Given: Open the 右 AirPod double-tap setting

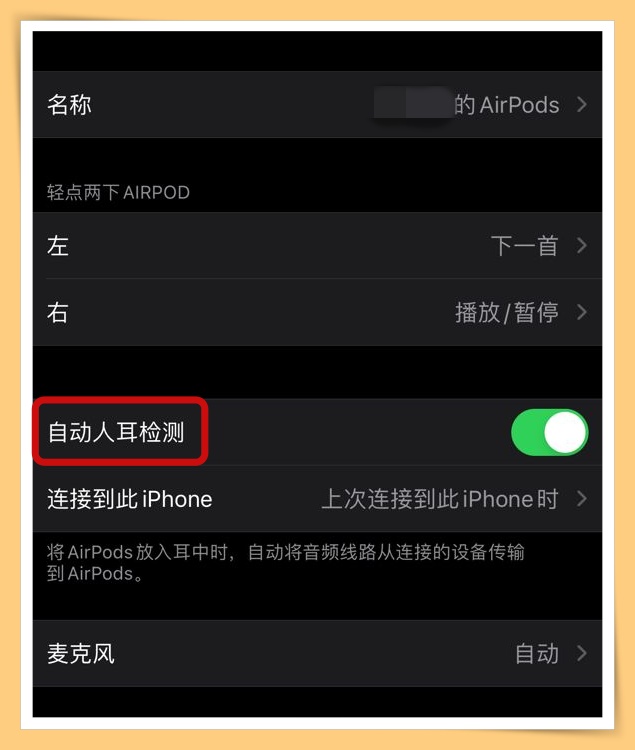Looking at the screenshot, I should tap(317, 312).
